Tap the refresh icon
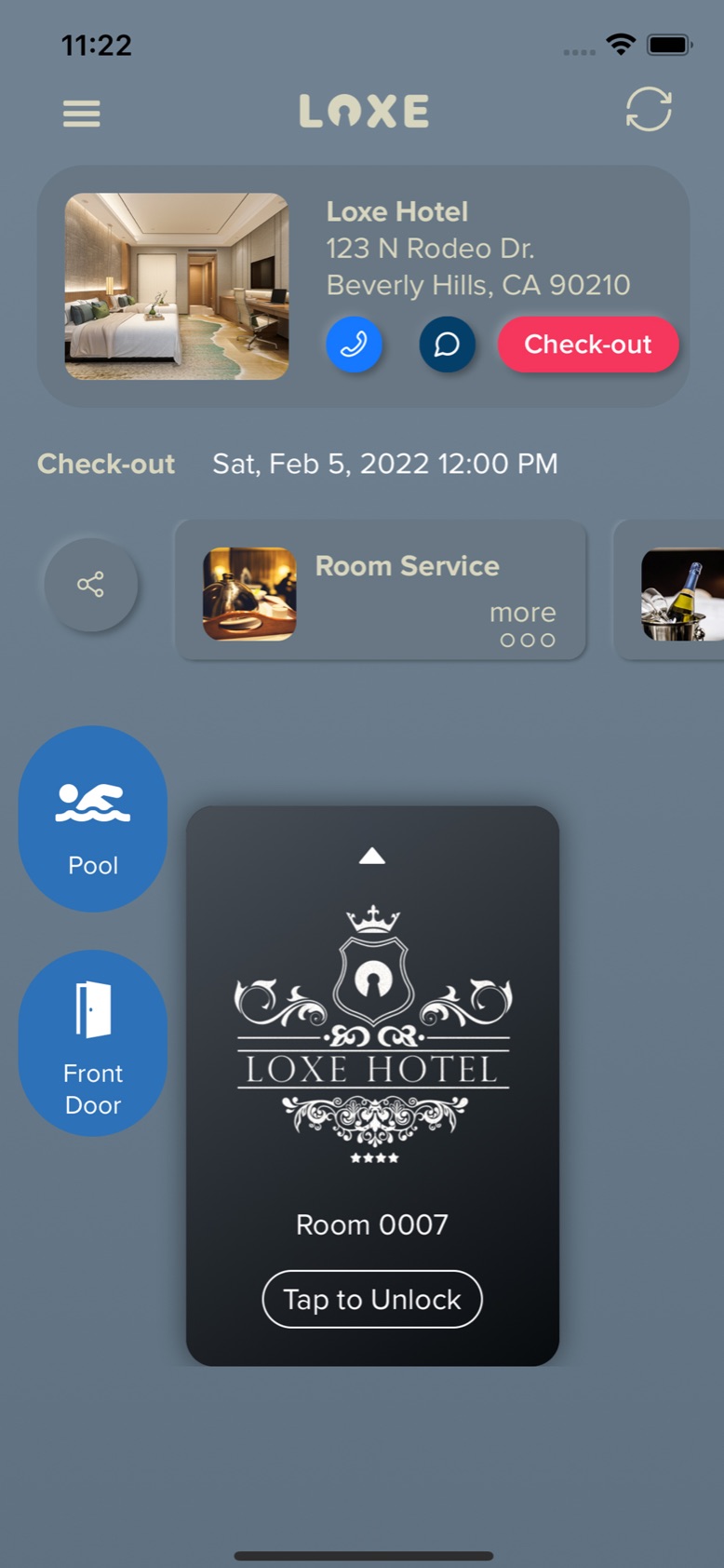The image size is (724, 1568). point(649,110)
